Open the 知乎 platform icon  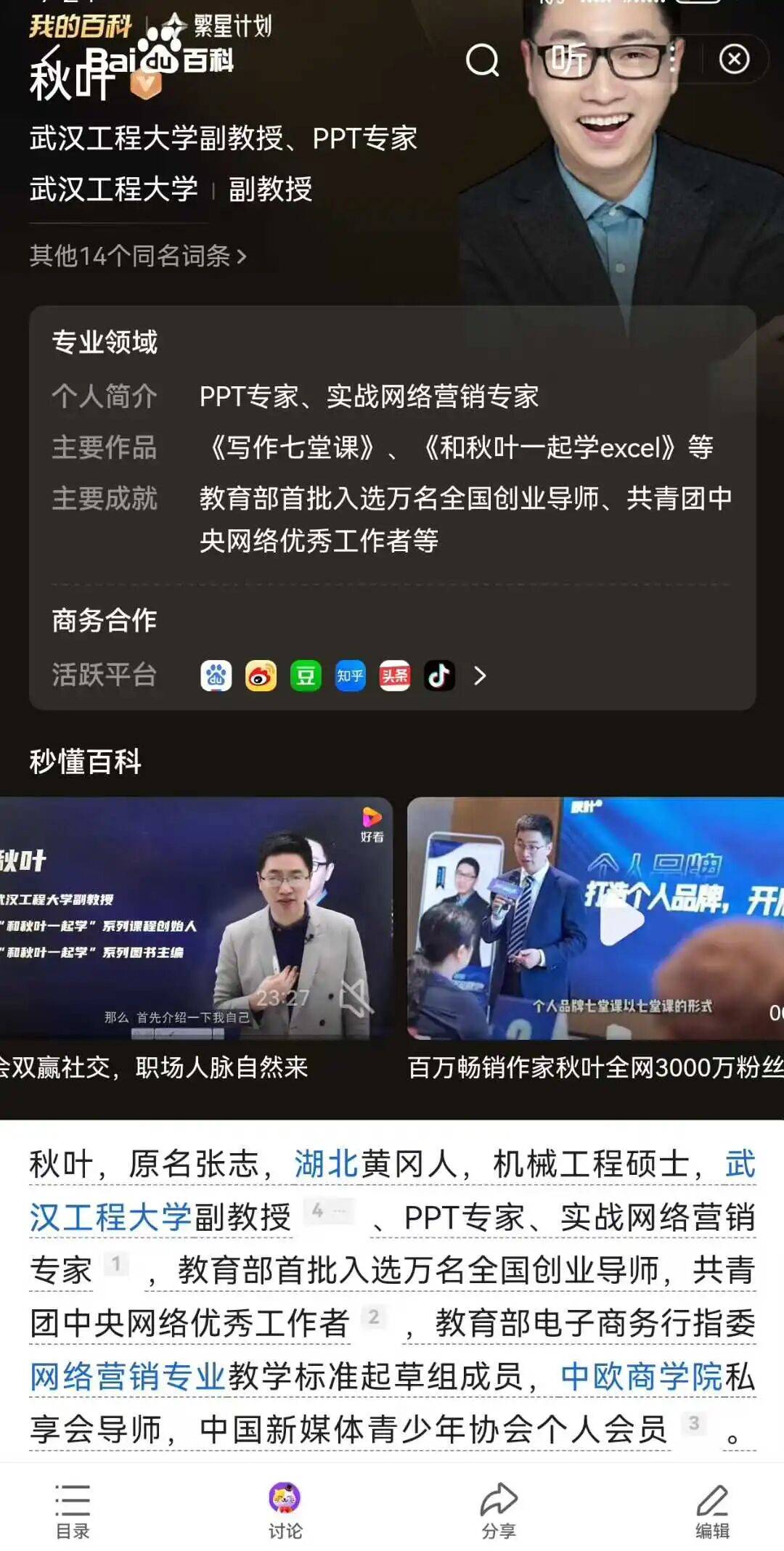(350, 676)
